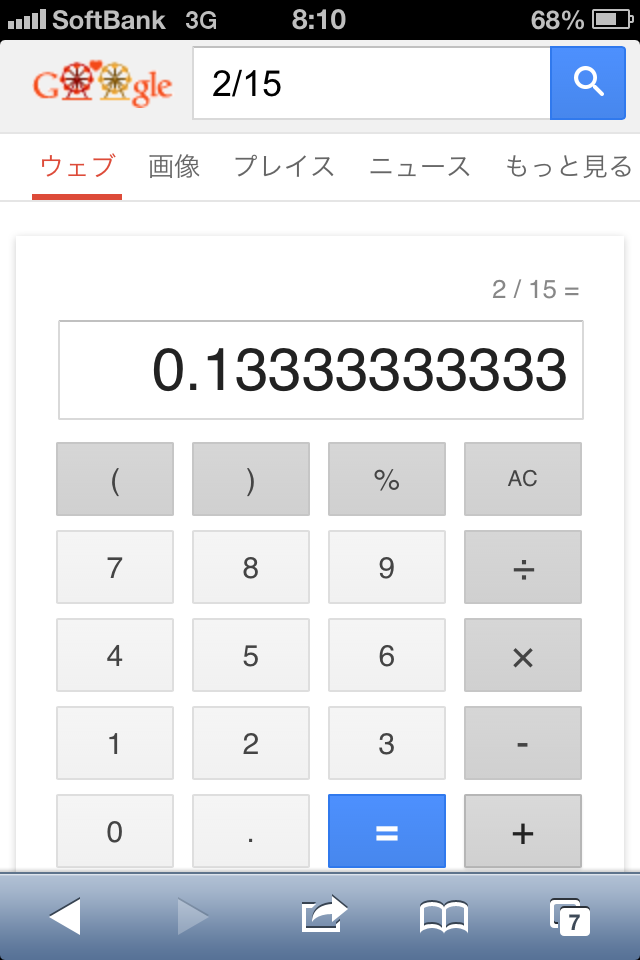Viewport: 640px width, 960px height.
Task: Edit the search field containing 2/15
Action: pyautogui.click(x=370, y=83)
